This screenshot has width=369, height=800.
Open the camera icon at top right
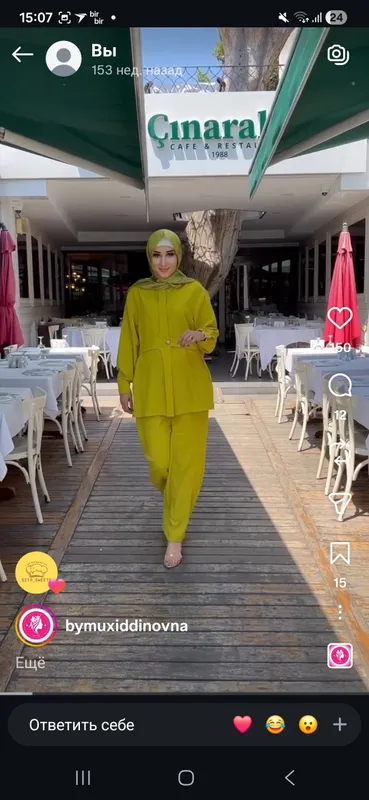(338, 55)
